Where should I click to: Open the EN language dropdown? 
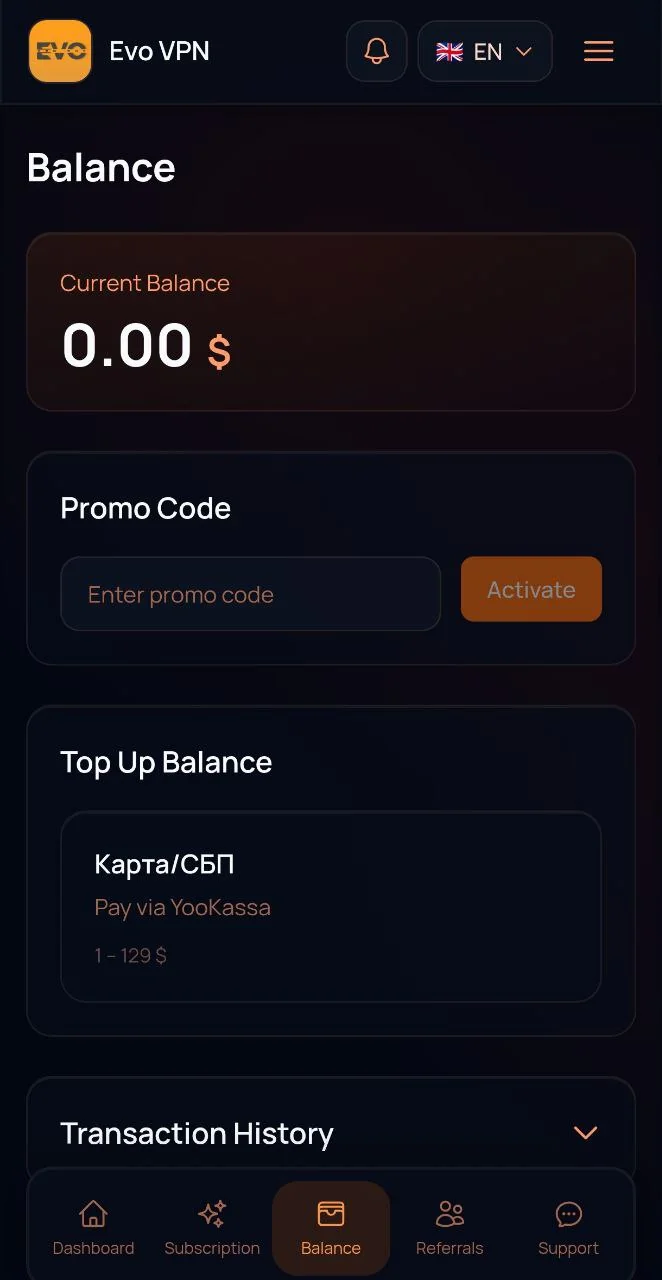[x=485, y=51]
